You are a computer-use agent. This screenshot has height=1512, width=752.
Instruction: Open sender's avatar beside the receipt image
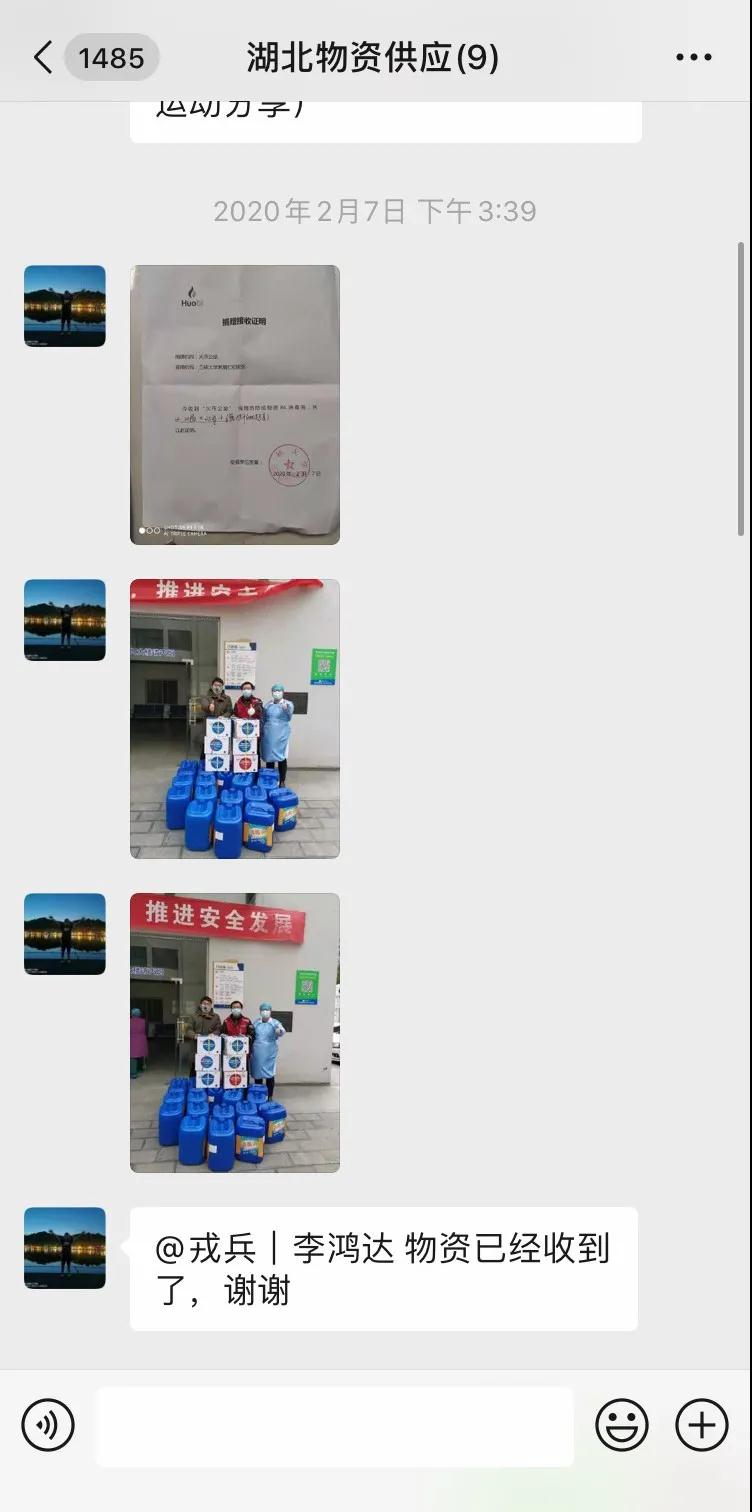tap(65, 306)
